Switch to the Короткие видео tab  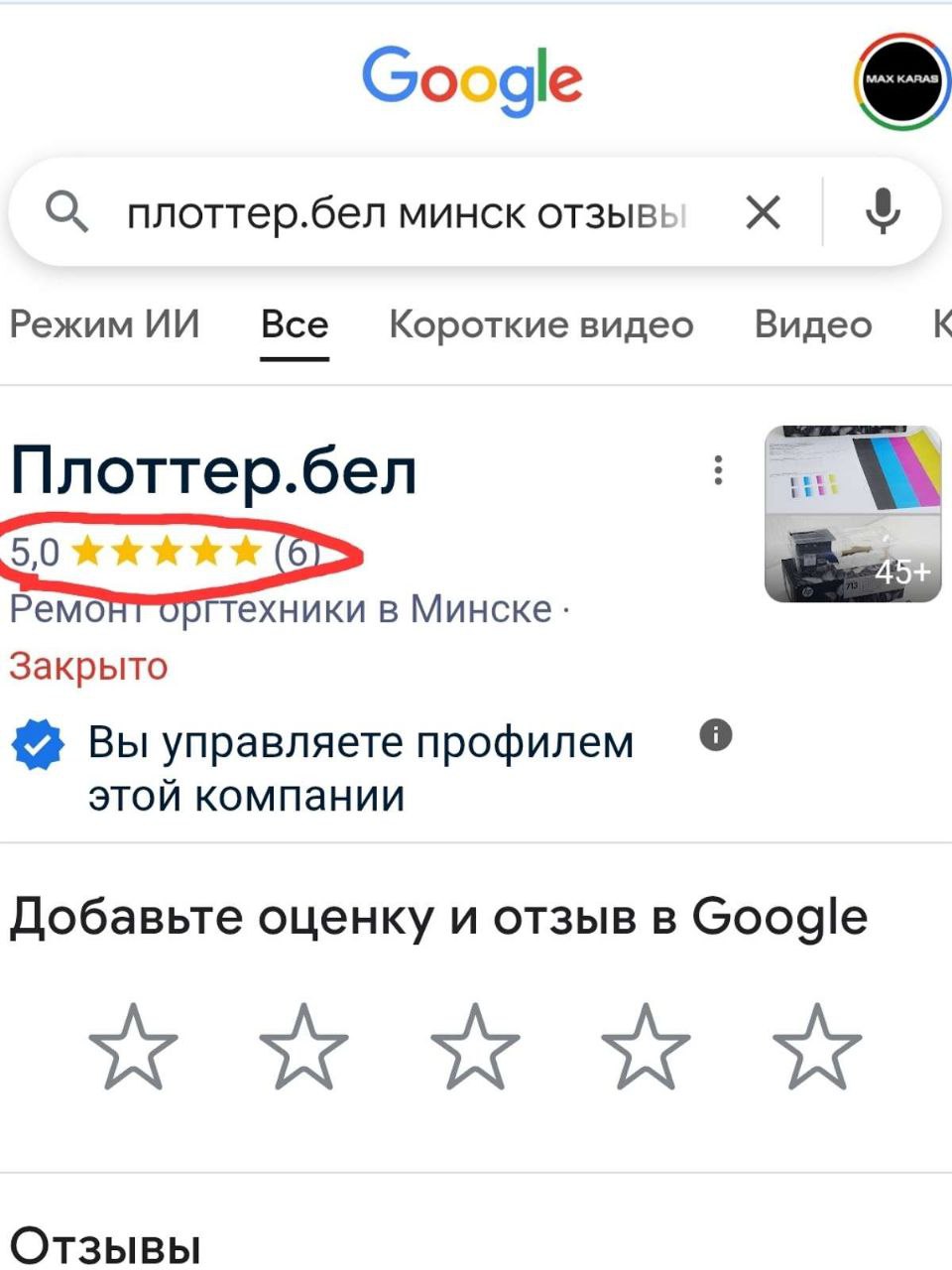540,325
